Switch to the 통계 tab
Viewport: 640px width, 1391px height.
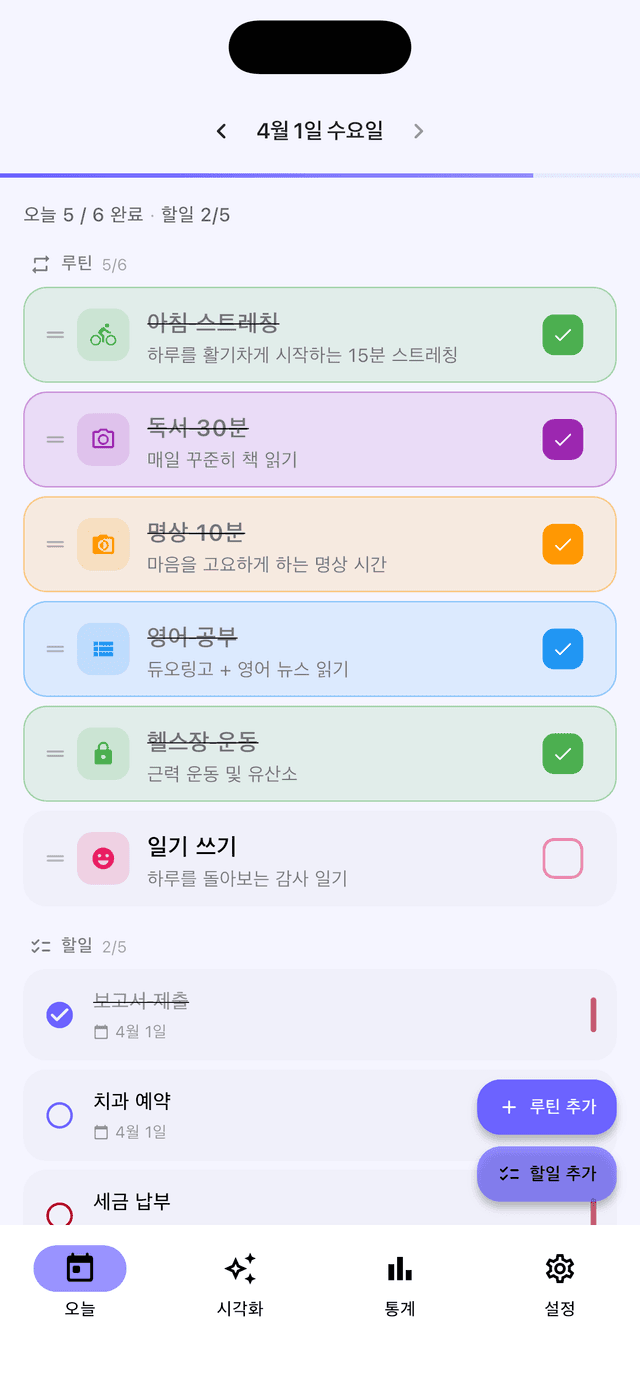(x=400, y=1282)
